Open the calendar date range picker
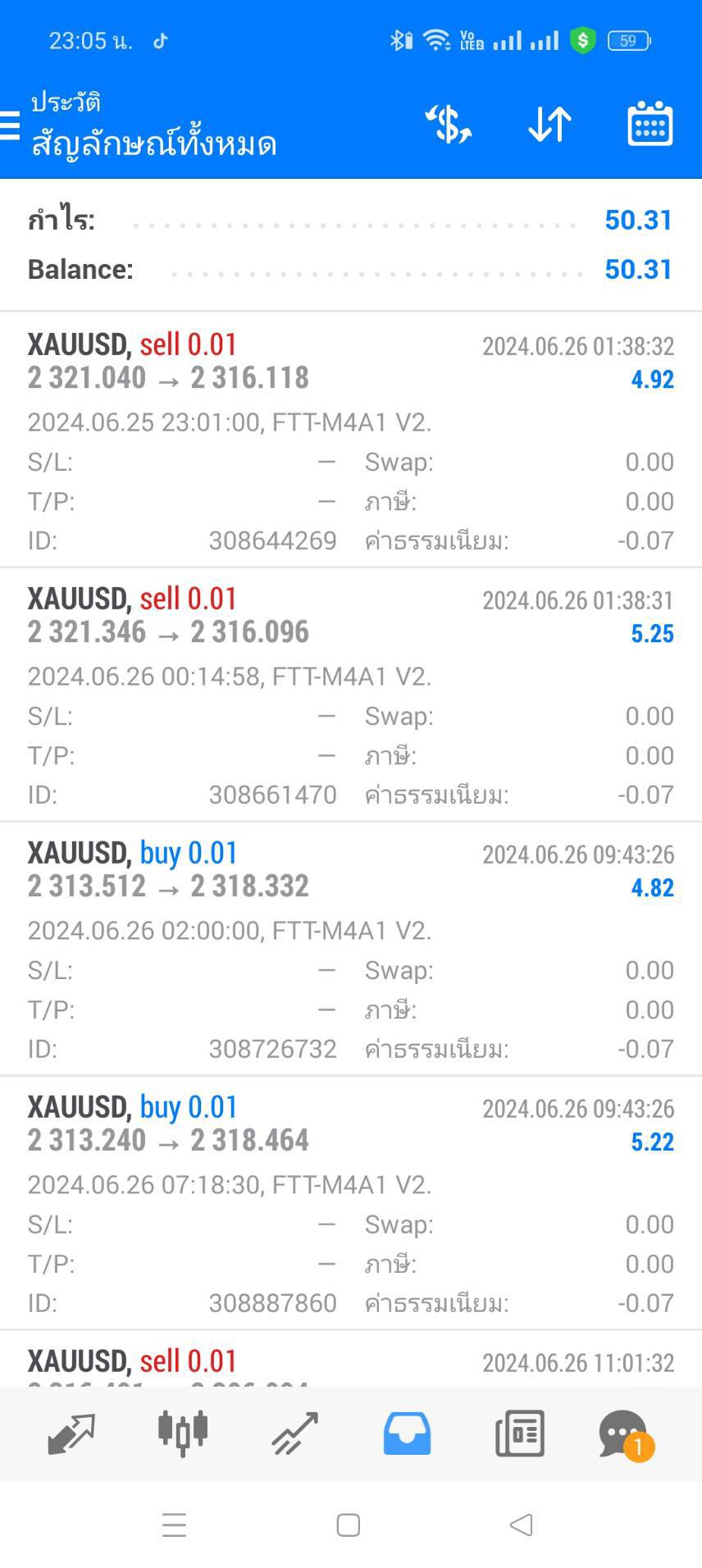Image resolution: width=702 pixels, height=1568 pixels. [650, 125]
